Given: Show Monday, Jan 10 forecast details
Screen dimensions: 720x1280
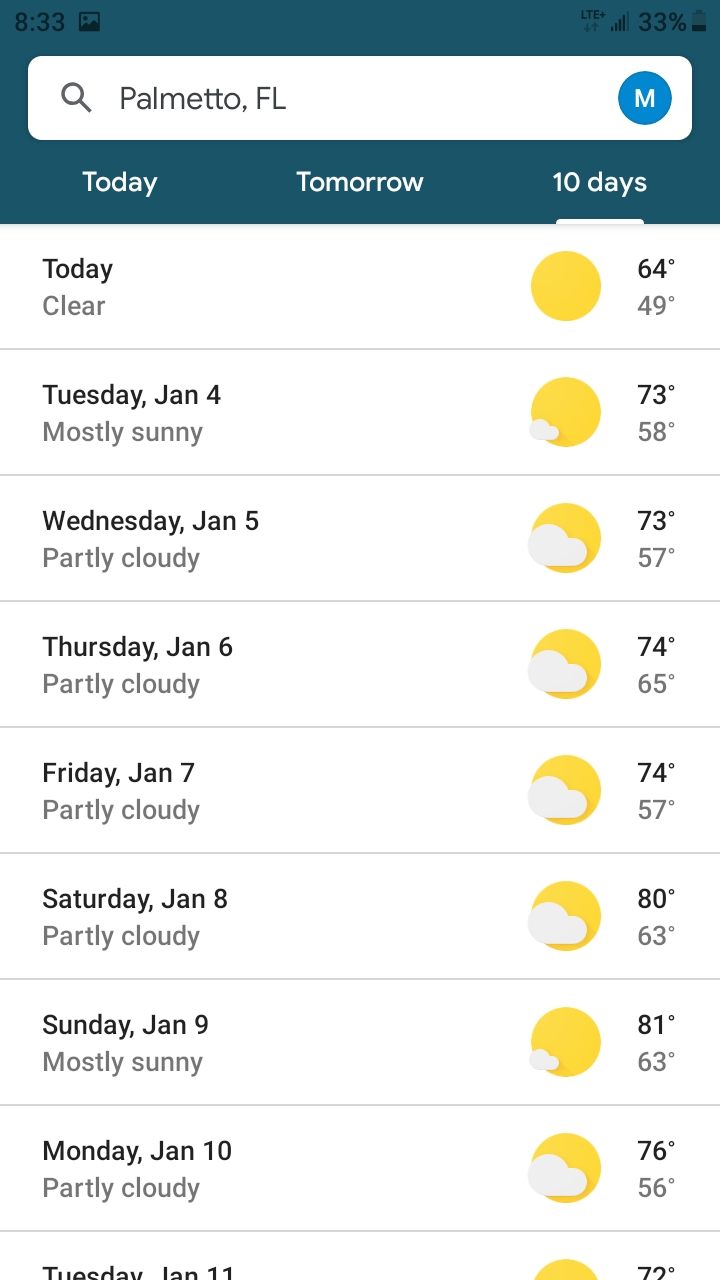Looking at the screenshot, I should [x=360, y=1169].
